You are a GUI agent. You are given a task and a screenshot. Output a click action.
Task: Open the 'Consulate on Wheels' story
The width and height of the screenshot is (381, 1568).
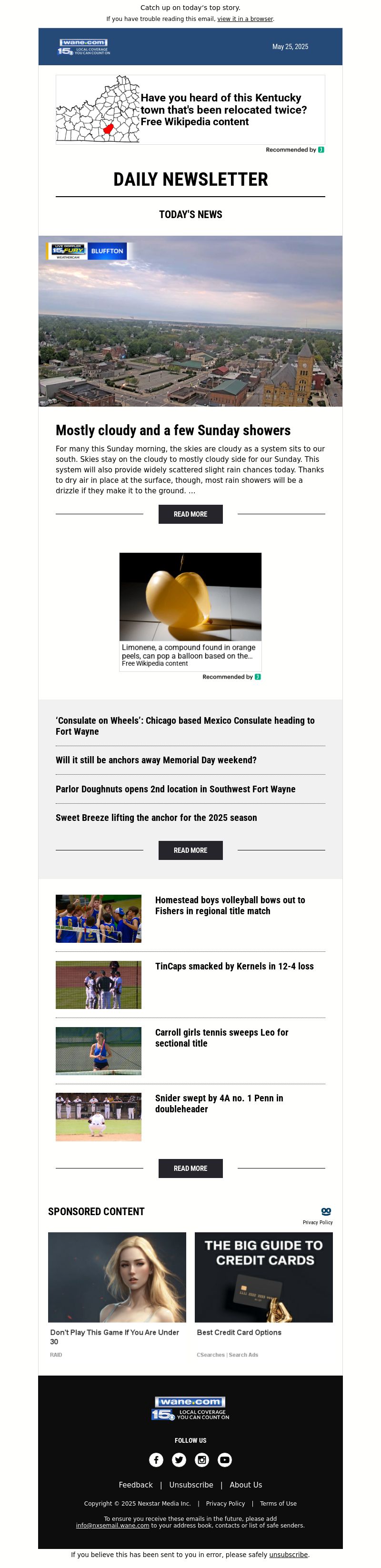point(185,726)
